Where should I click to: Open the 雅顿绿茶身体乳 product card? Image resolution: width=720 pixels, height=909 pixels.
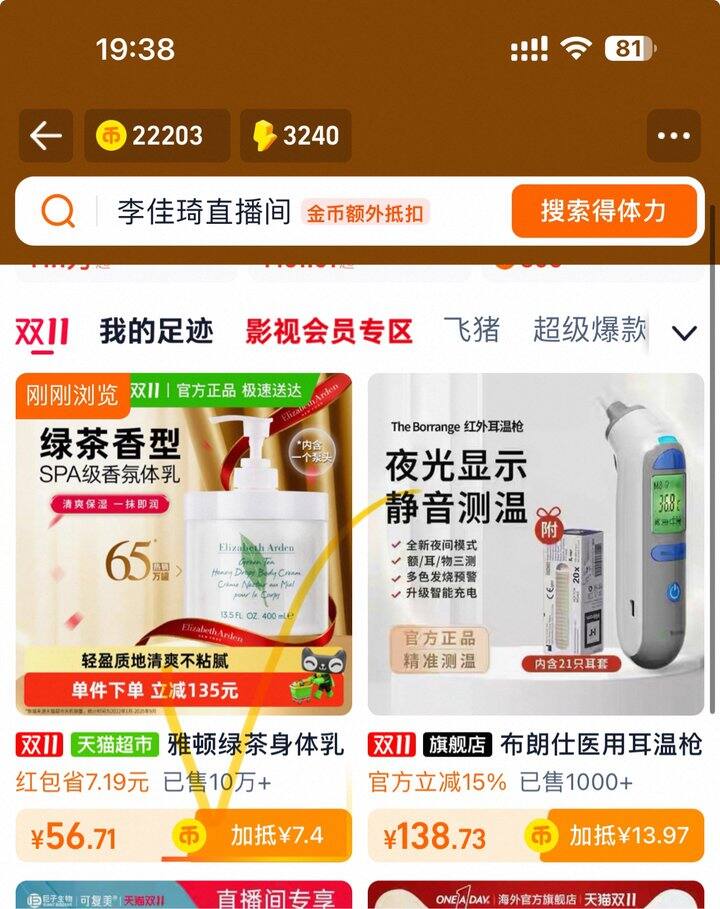click(184, 545)
